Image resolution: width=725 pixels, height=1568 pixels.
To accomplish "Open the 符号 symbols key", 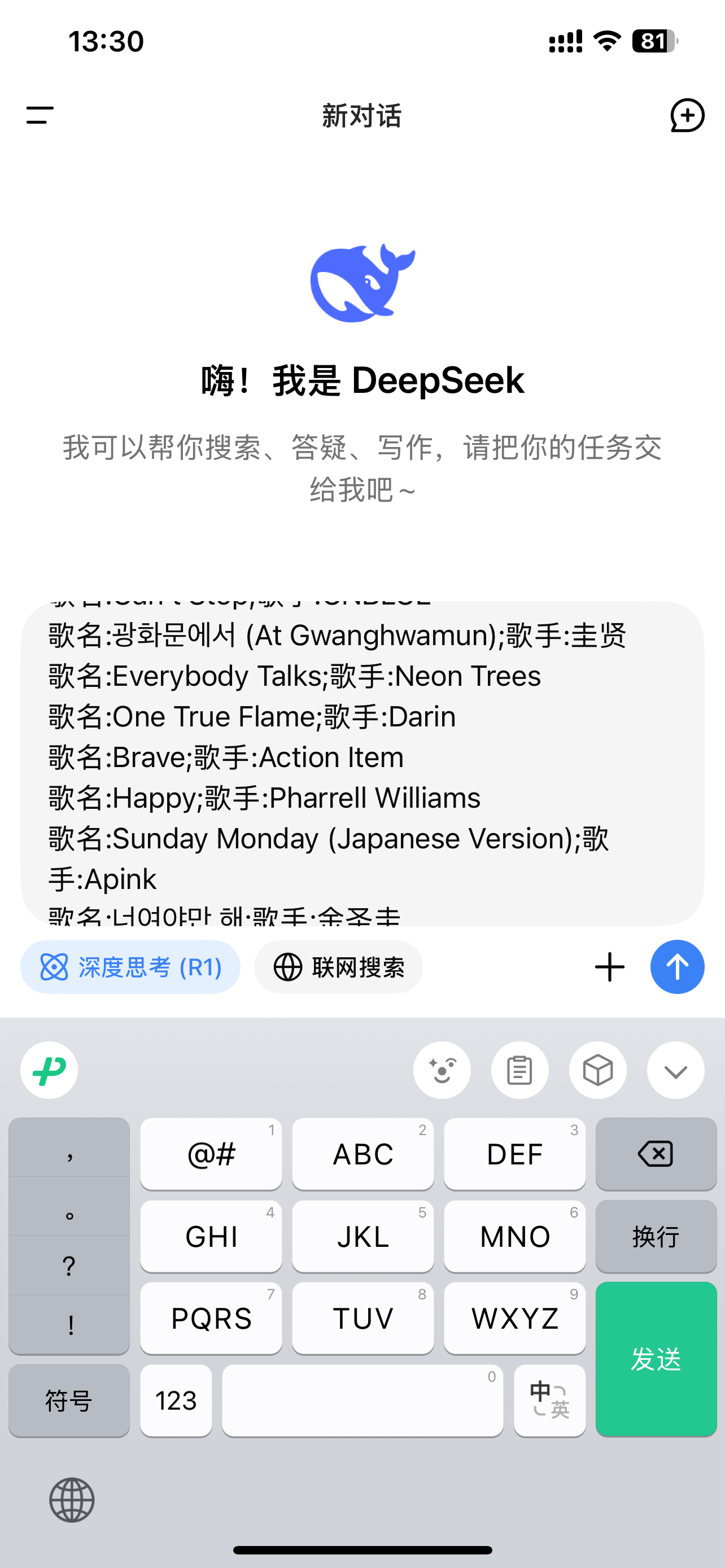I will [69, 1400].
